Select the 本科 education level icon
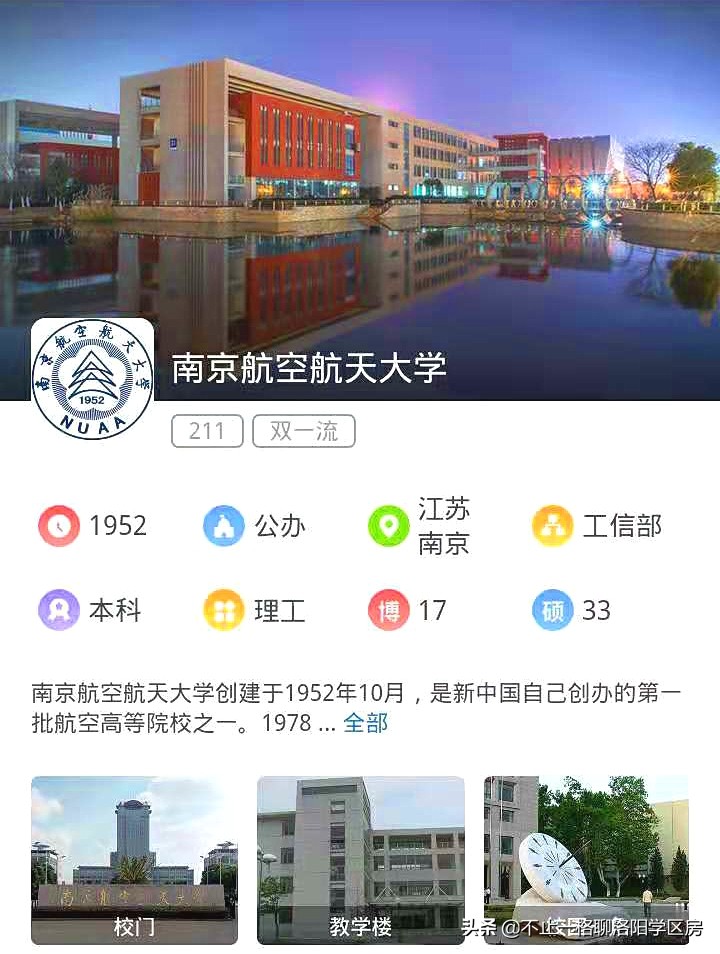720x954 pixels. [x=59, y=610]
